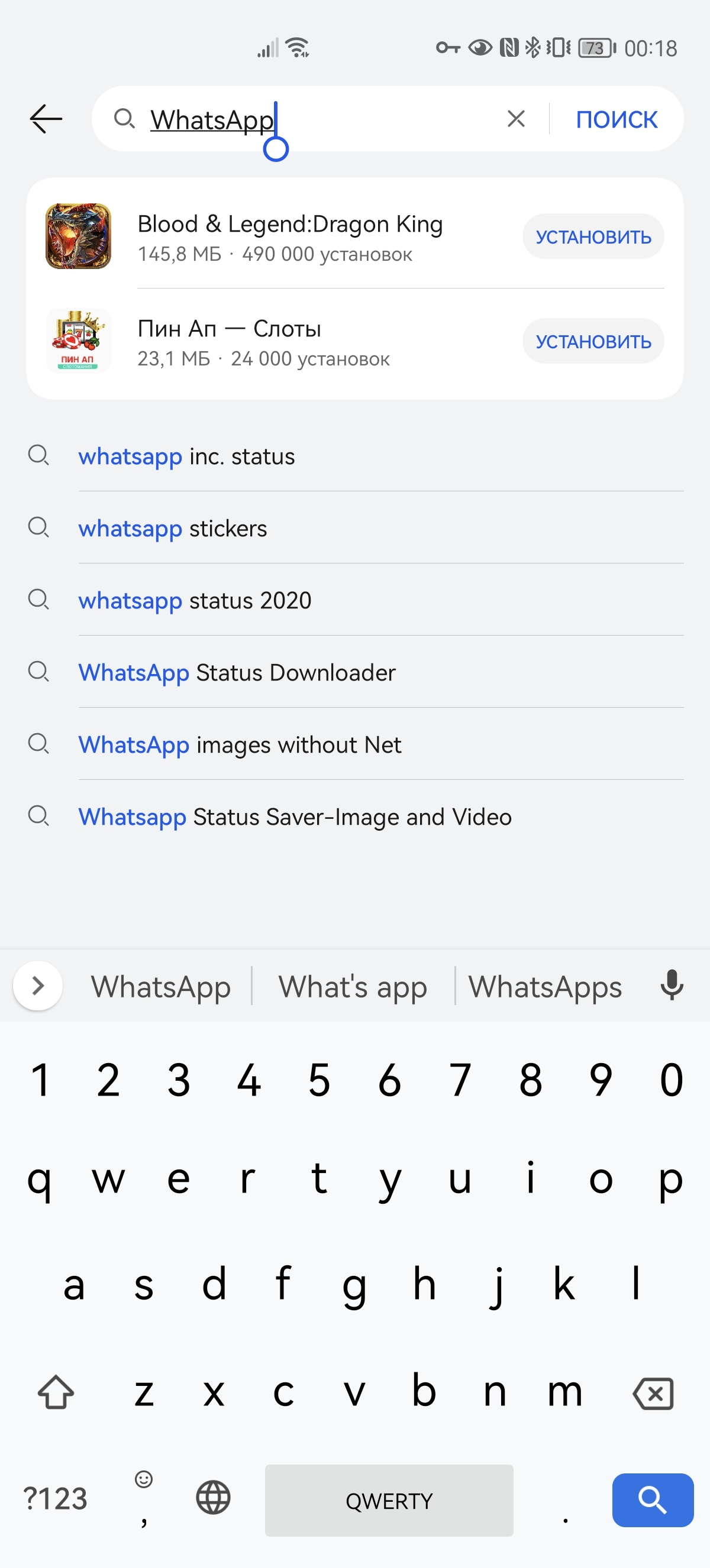Viewport: 710px width, 1568px height.
Task: Install Blood & Legend:Dragon King
Action: [x=592, y=237]
